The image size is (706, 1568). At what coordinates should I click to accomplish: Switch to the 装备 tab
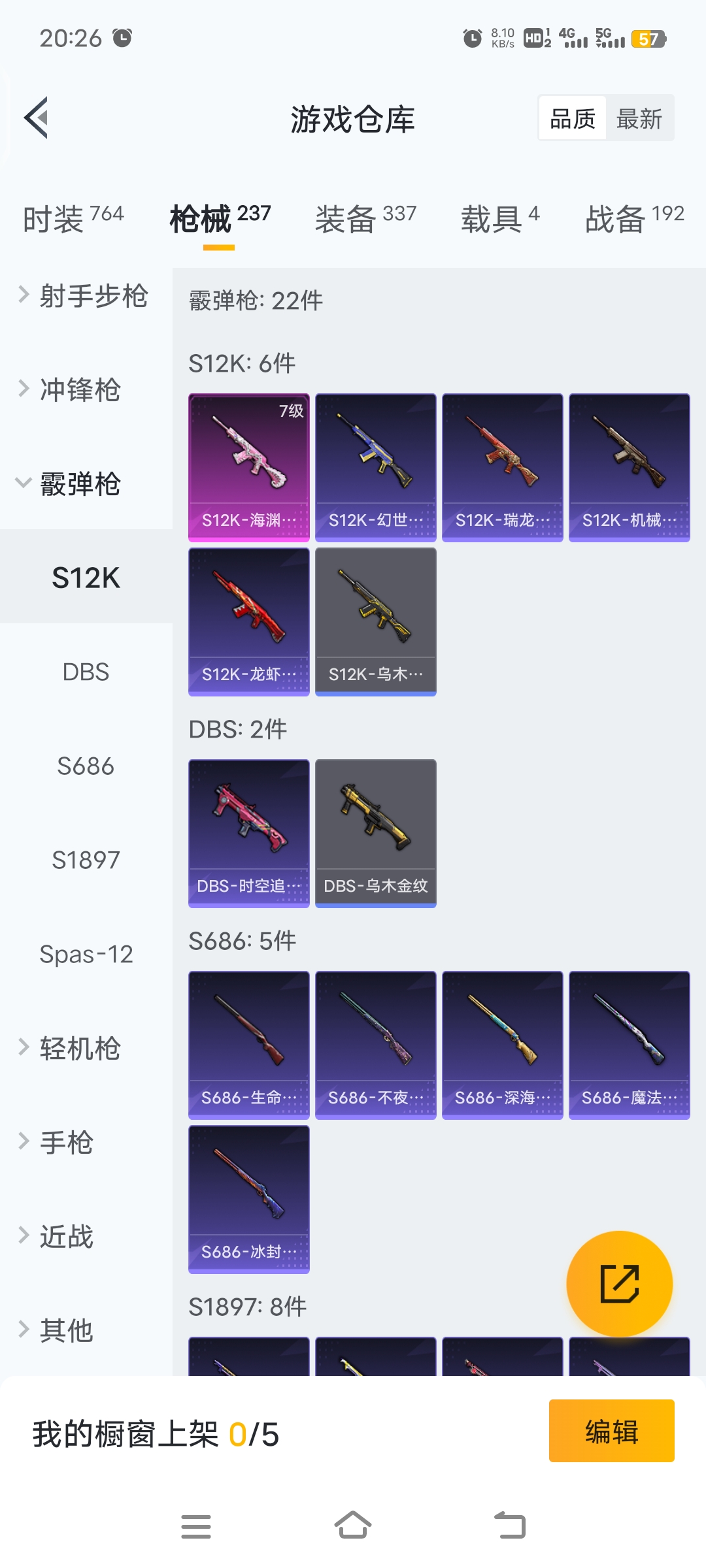[x=365, y=218]
